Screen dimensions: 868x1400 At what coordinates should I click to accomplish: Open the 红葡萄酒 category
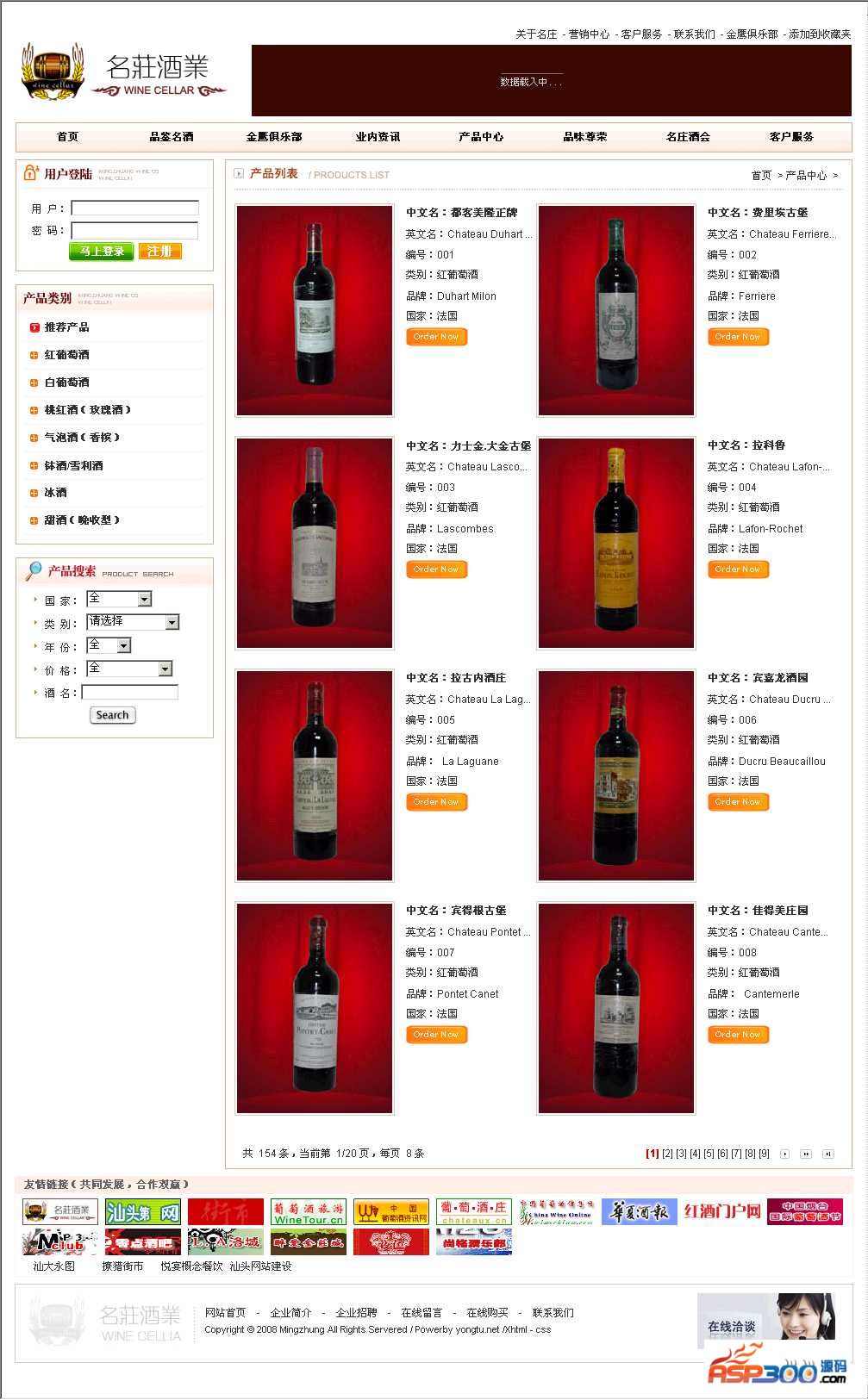pyautogui.click(x=66, y=355)
